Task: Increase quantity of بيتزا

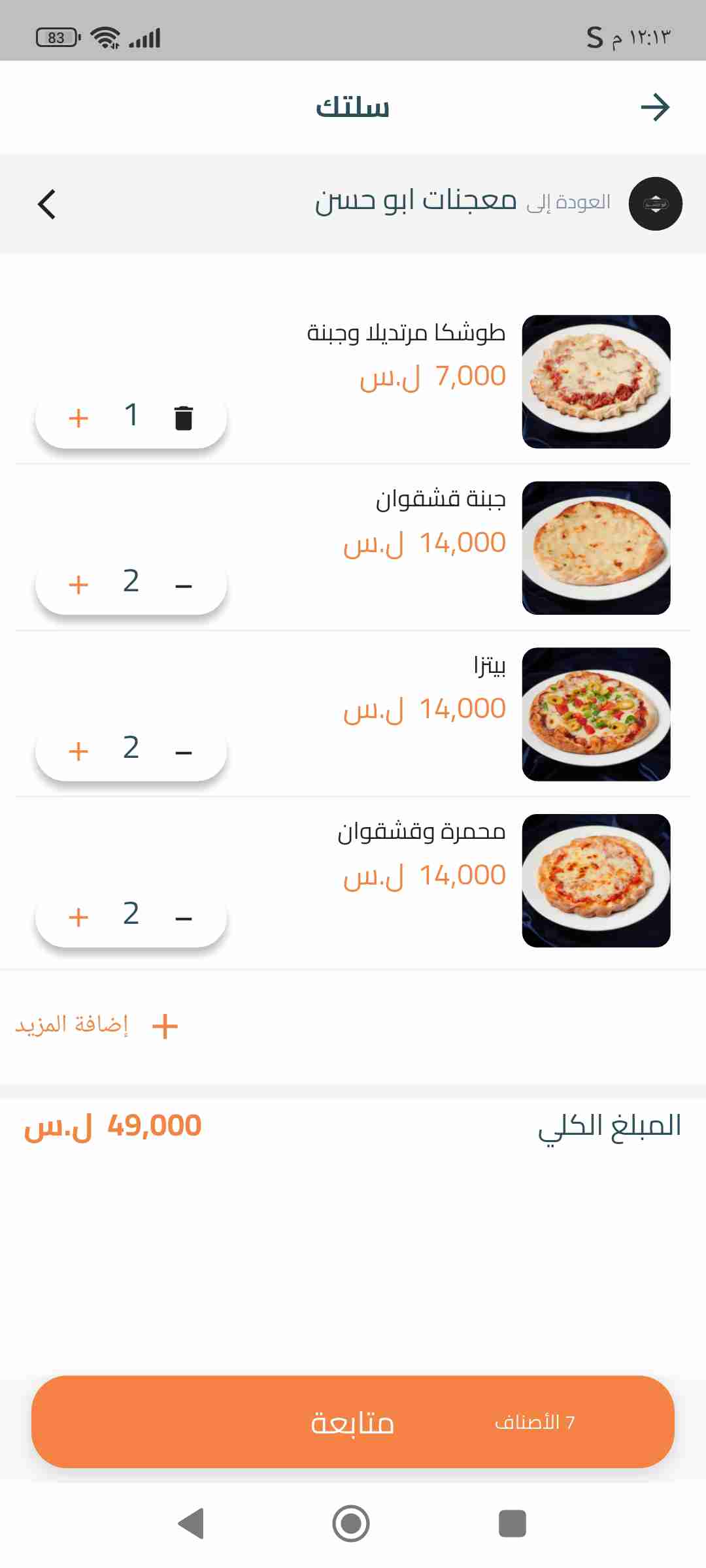Action: [x=78, y=751]
